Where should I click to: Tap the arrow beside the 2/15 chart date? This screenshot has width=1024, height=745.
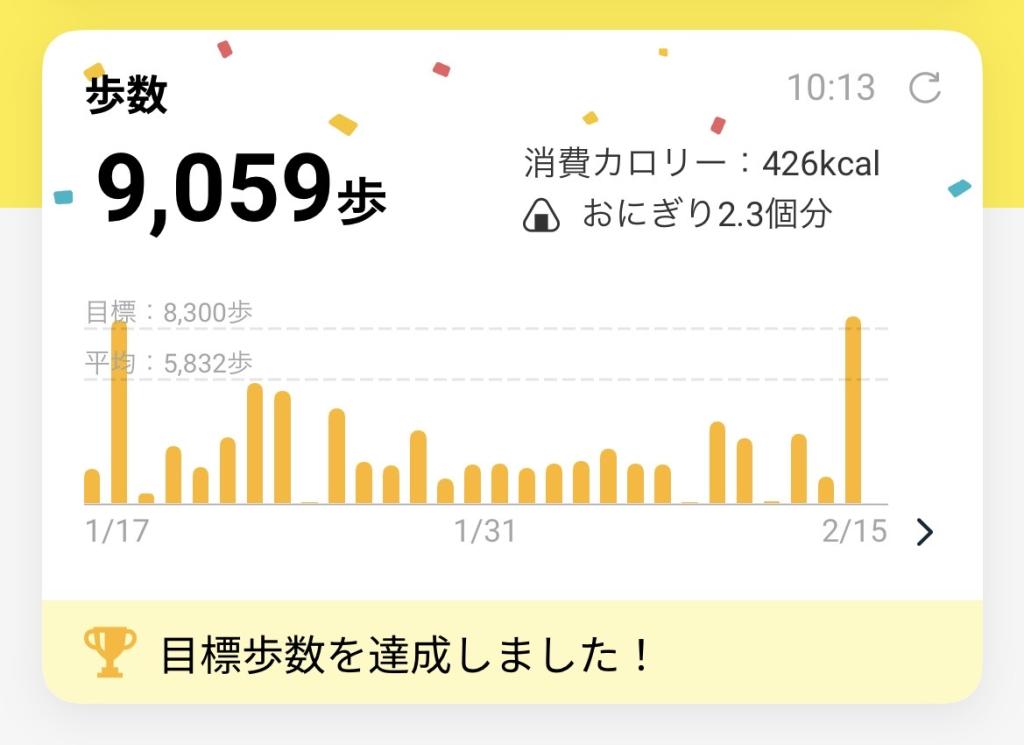pyautogui.click(x=924, y=533)
